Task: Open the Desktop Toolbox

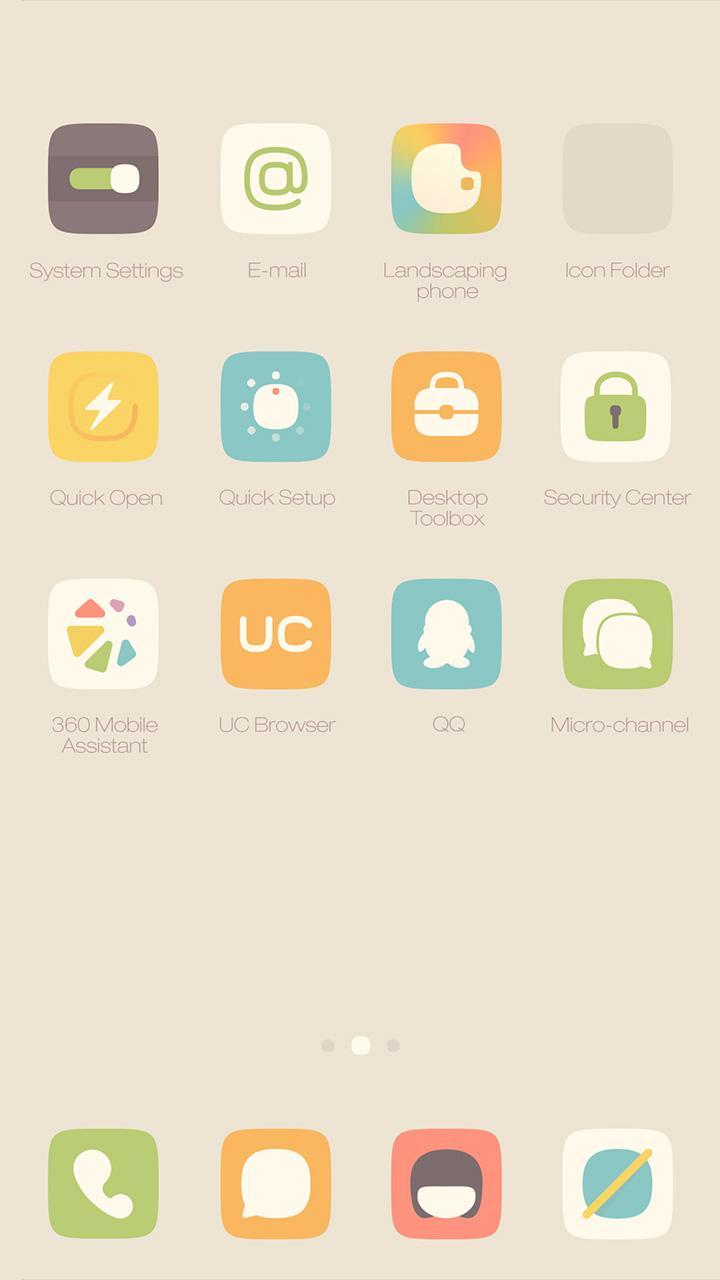Action: click(x=446, y=406)
